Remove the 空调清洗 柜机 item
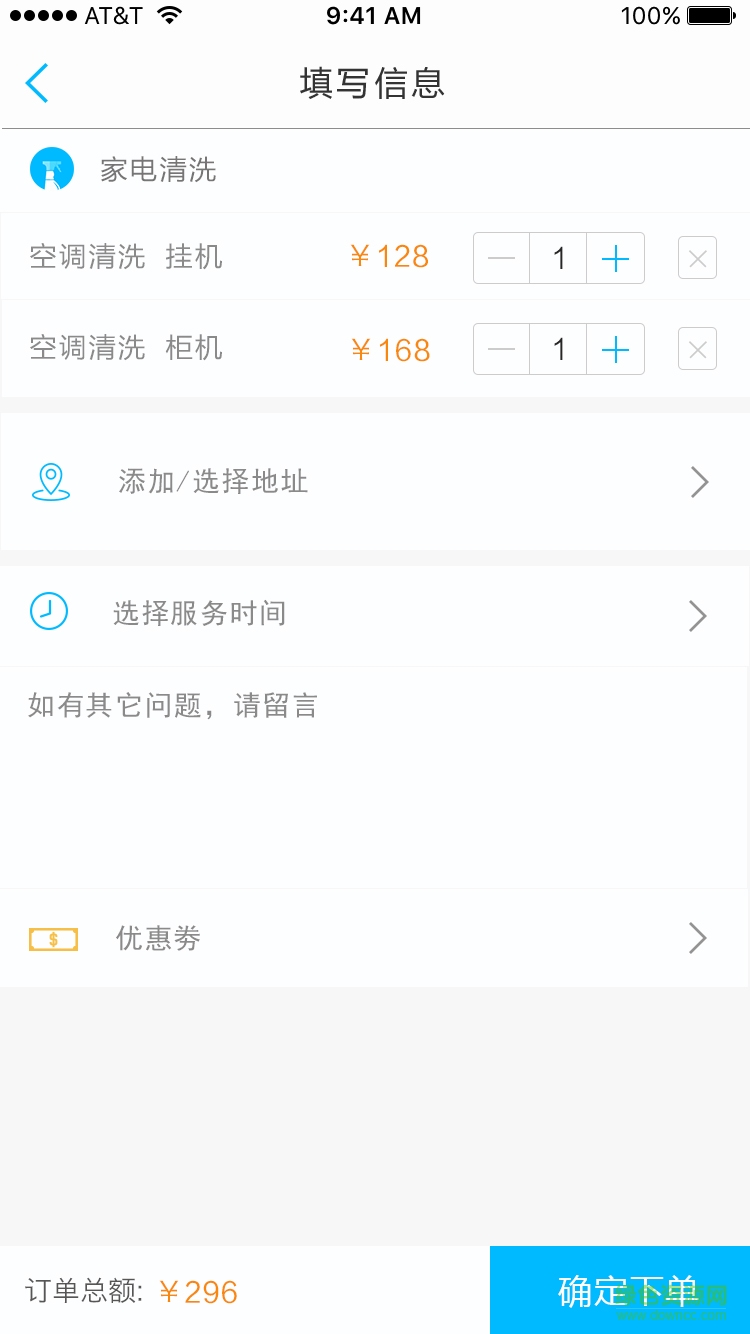This screenshot has height=1334, width=750. click(697, 349)
